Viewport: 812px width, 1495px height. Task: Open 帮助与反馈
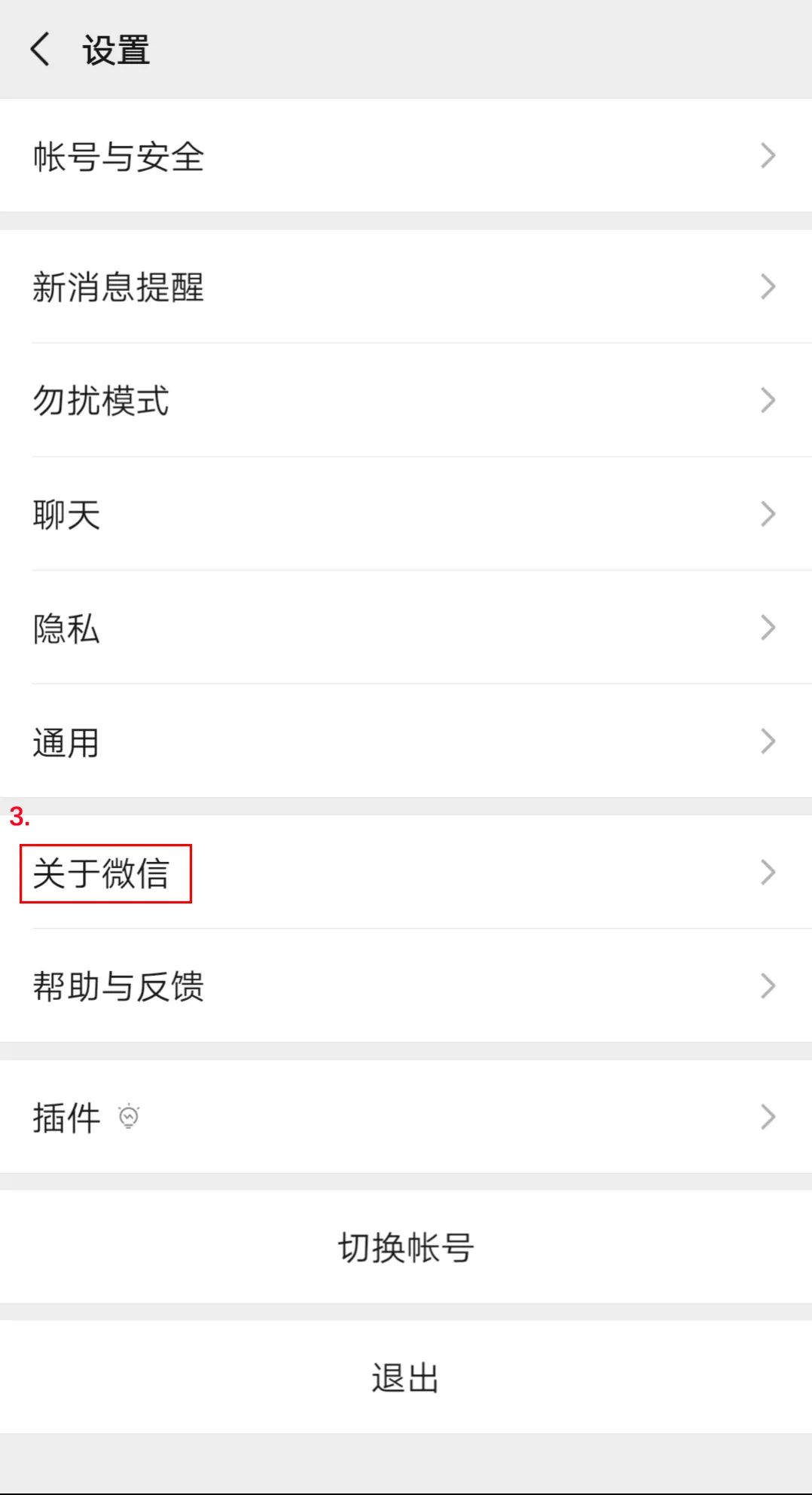pyautogui.click(x=406, y=986)
